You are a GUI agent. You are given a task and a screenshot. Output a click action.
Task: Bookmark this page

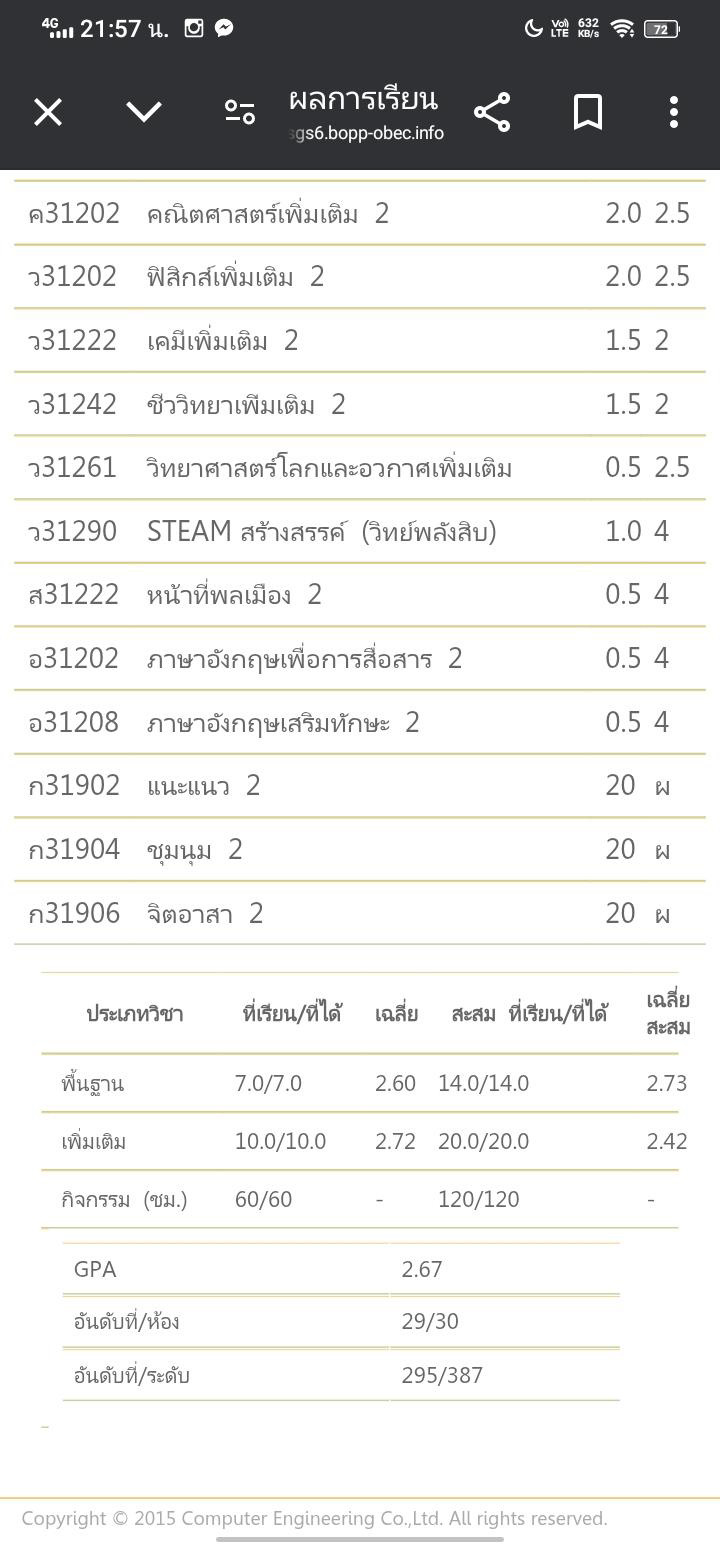(x=588, y=112)
